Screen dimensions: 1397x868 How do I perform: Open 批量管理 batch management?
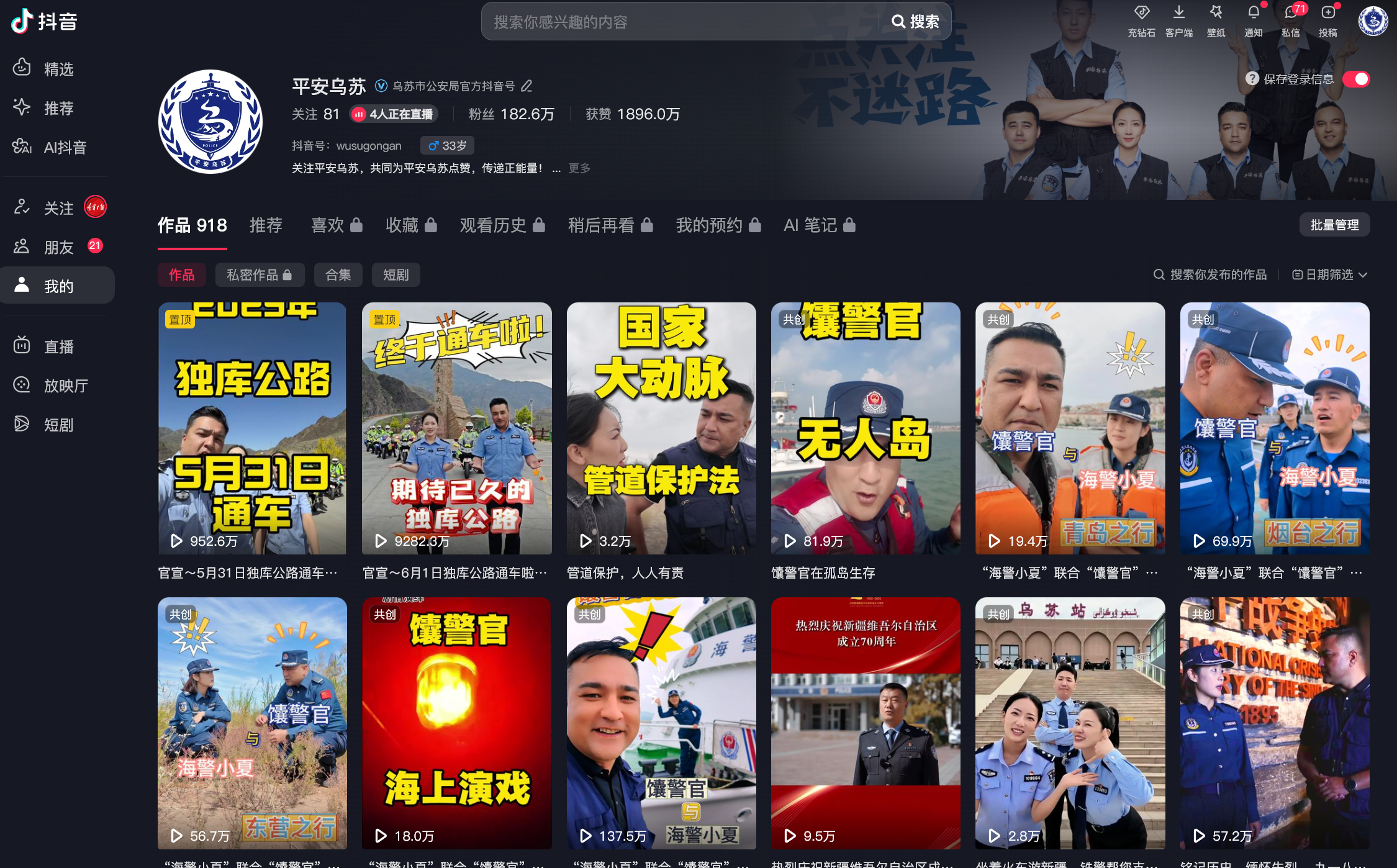click(x=1334, y=225)
